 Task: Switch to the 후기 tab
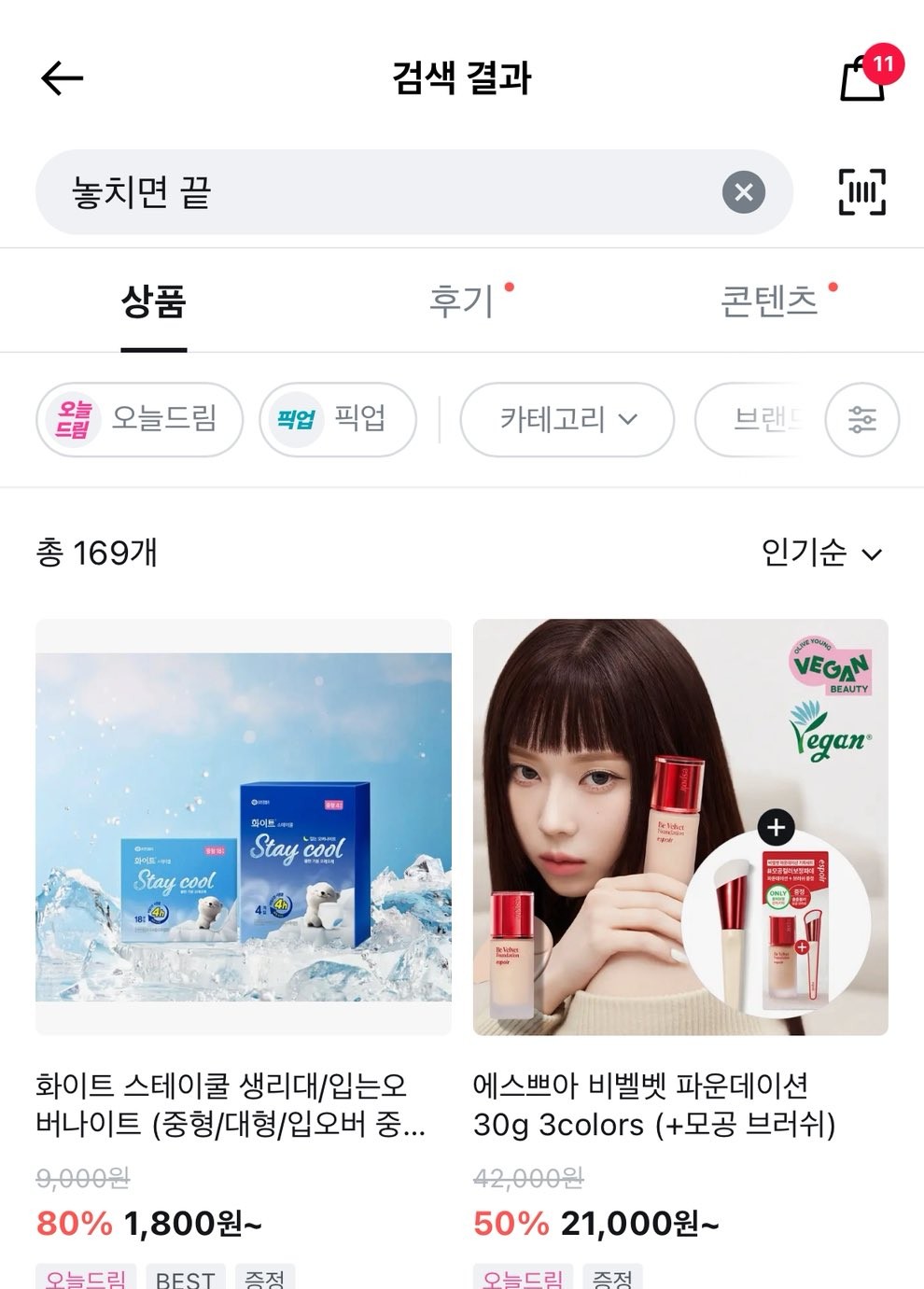click(461, 302)
